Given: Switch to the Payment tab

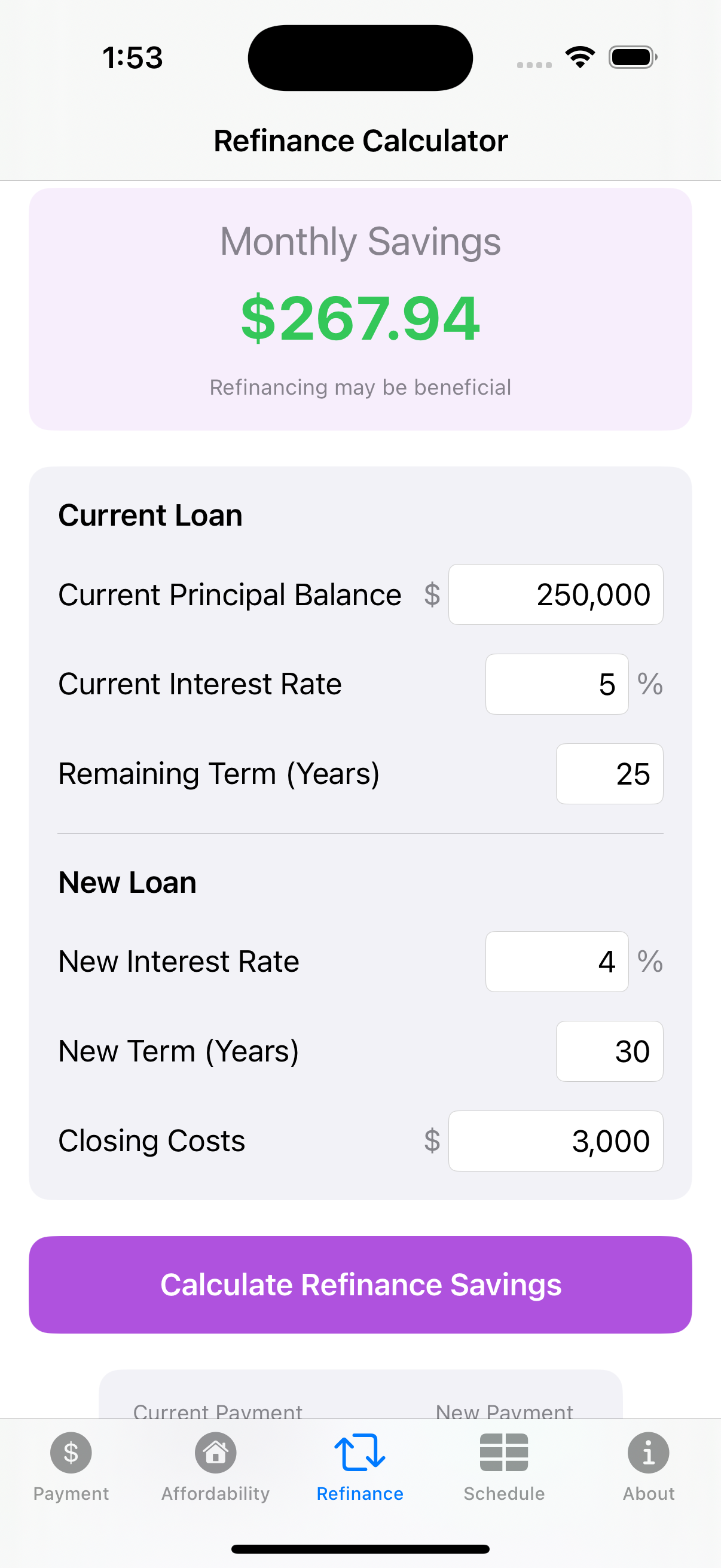Looking at the screenshot, I should [x=71, y=1466].
